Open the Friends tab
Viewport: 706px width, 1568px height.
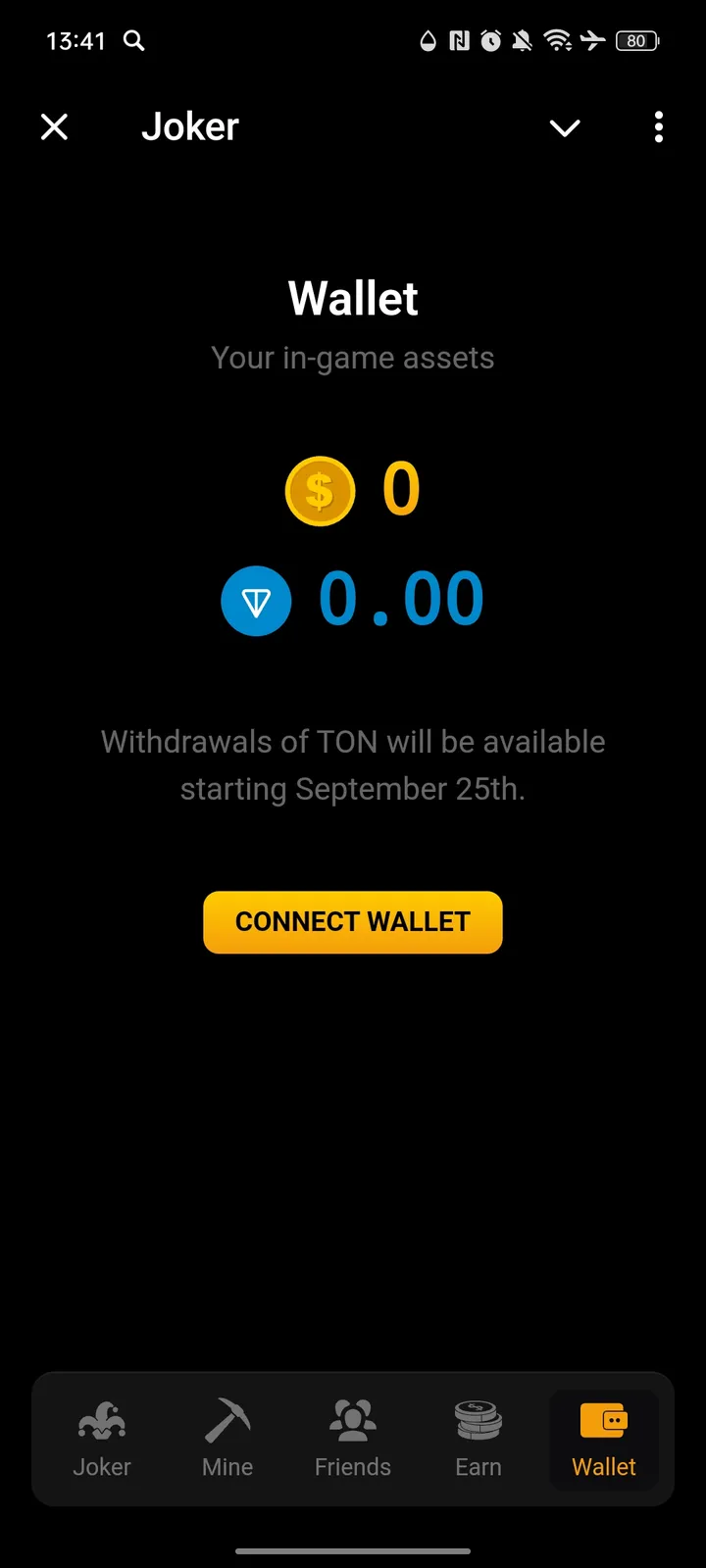(353, 1439)
